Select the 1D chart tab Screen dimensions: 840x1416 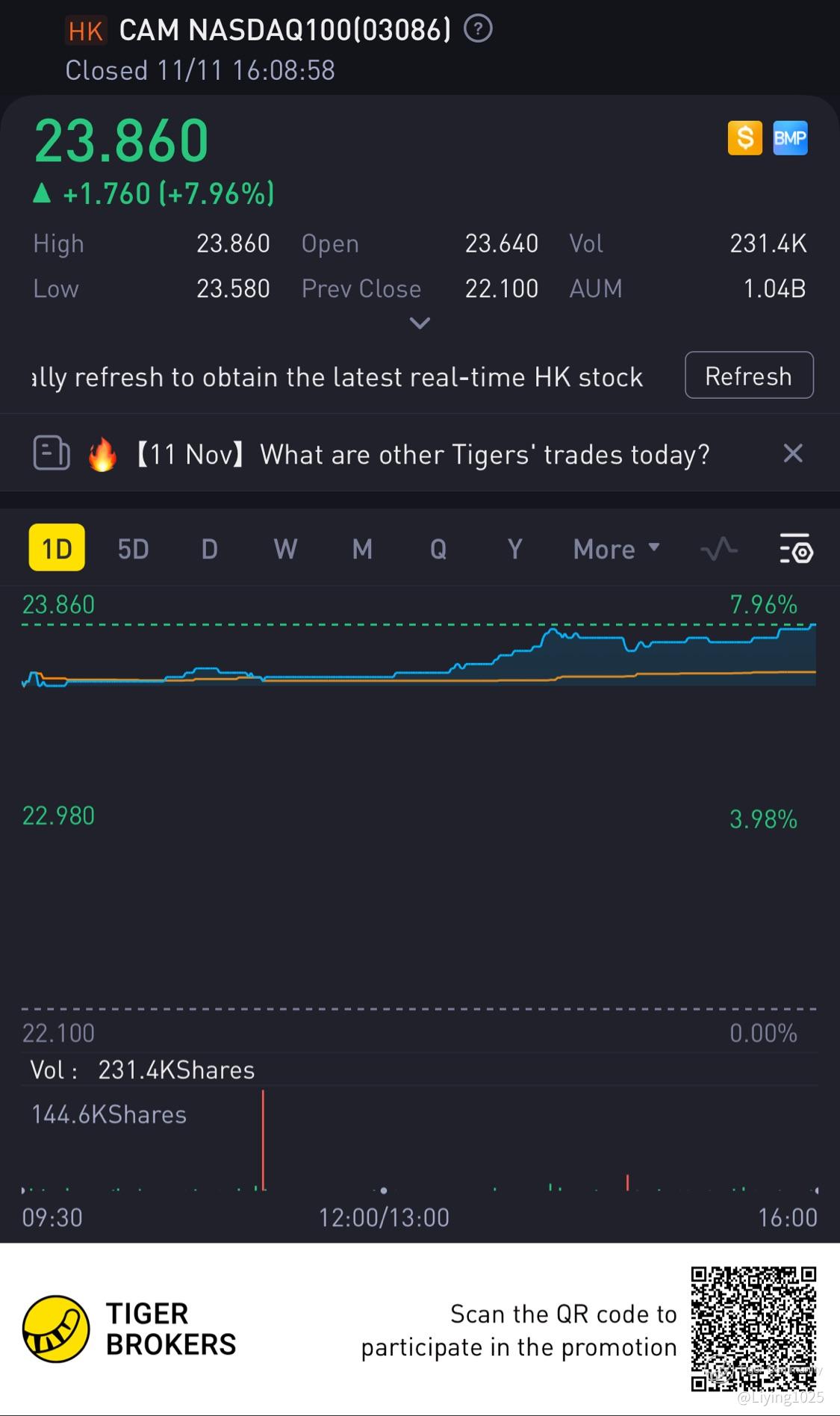click(x=57, y=549)
